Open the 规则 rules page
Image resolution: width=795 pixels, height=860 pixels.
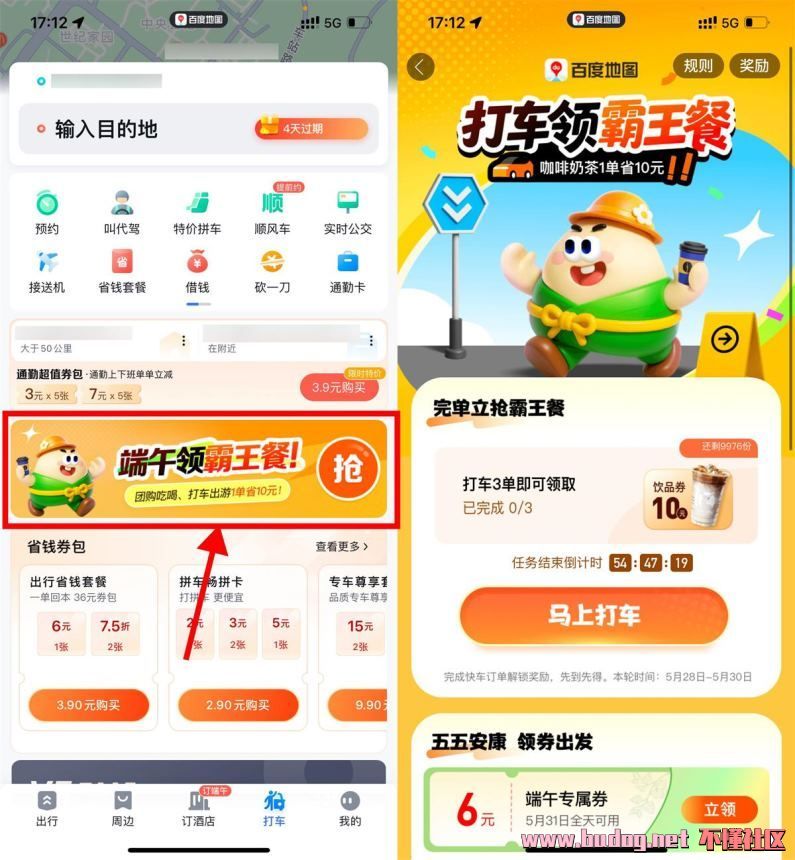(x=698, y=66)
